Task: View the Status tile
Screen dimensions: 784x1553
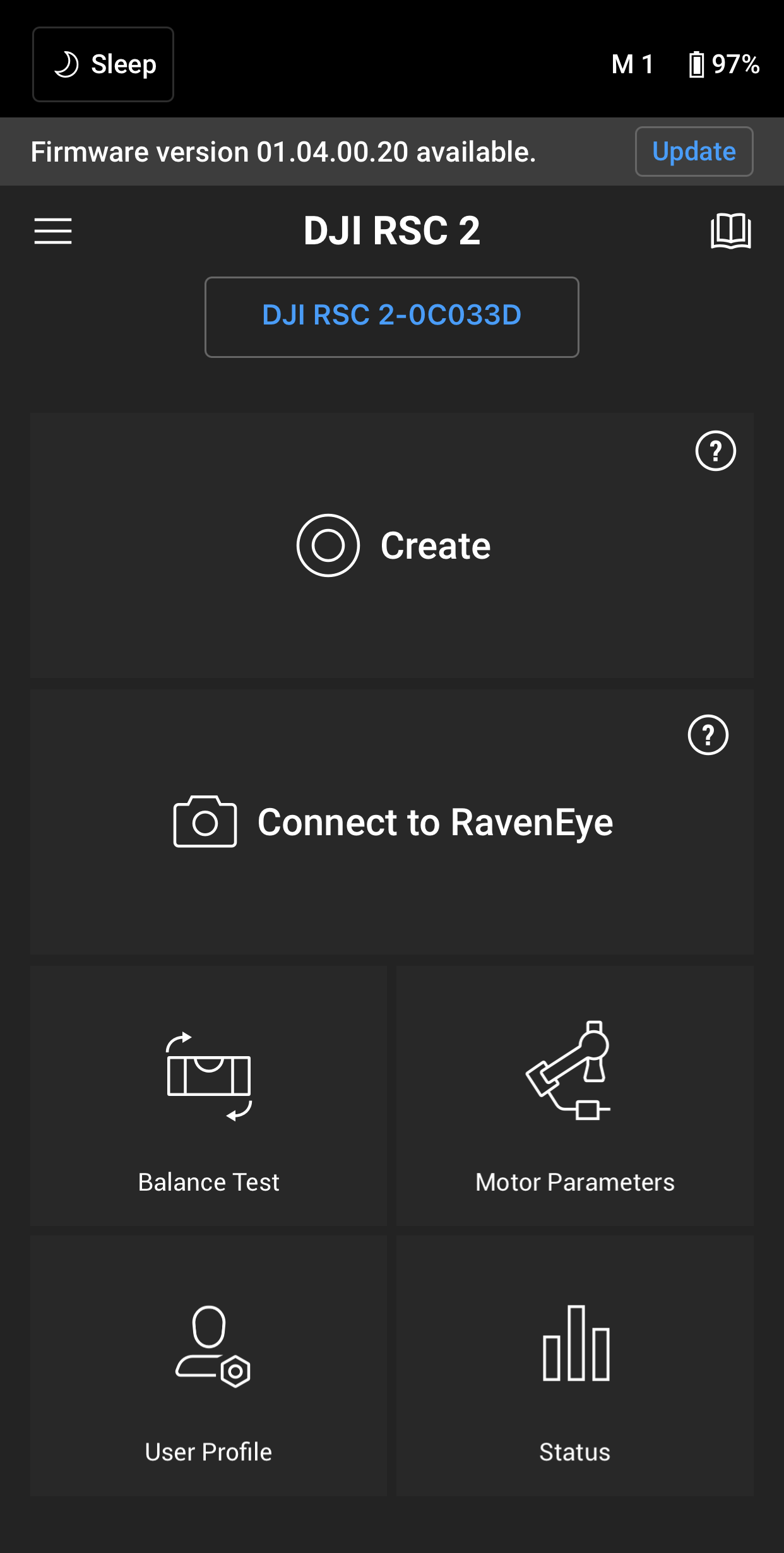Action: (x=574, y=1366)
